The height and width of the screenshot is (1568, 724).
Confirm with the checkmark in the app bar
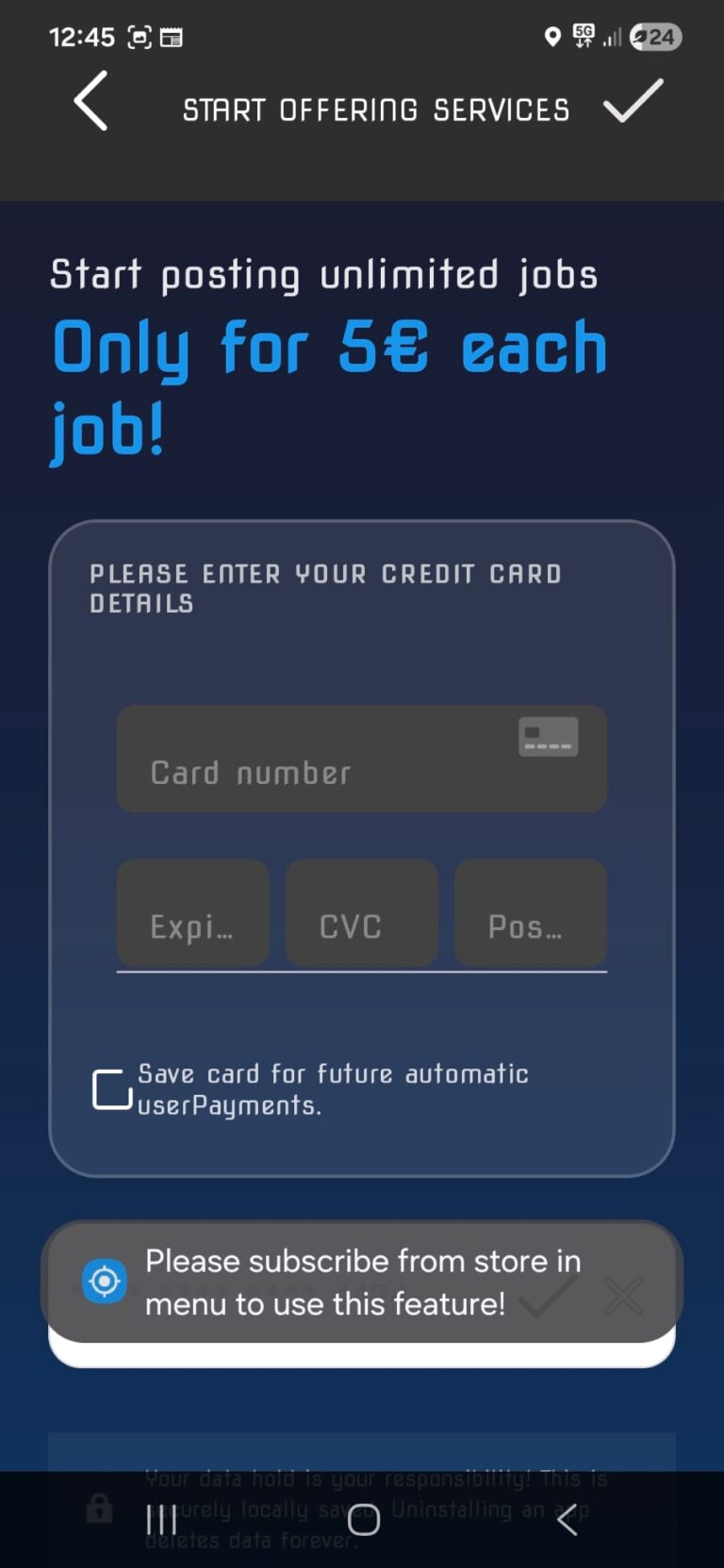click(x=633, y=101)
